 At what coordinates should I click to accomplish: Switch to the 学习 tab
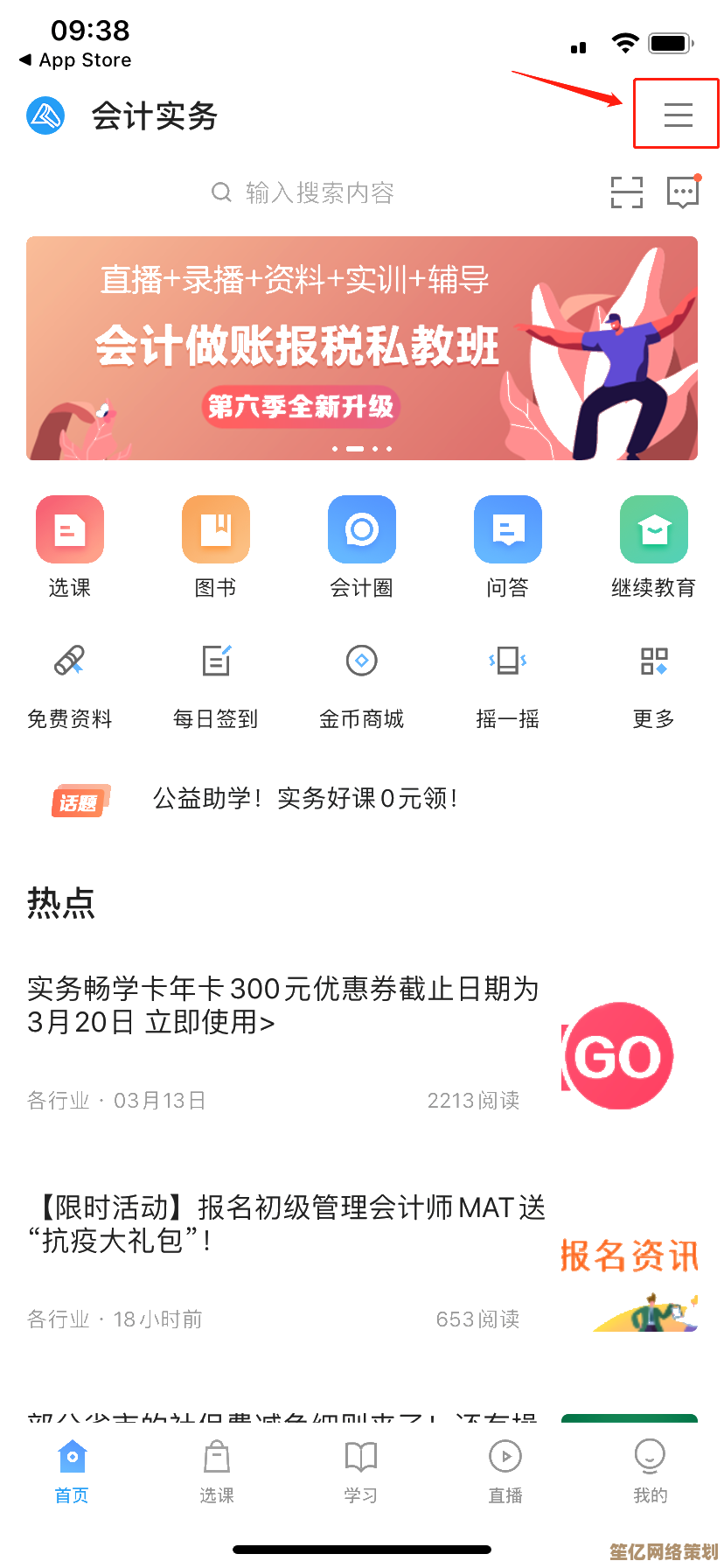point(360,1472)
